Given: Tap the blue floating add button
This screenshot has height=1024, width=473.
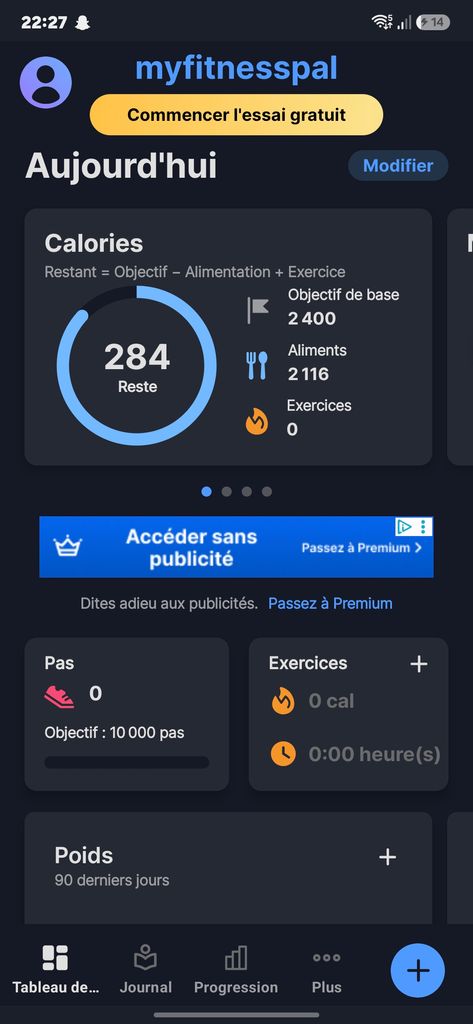Looking at the screenshot, I should (417, 970).
